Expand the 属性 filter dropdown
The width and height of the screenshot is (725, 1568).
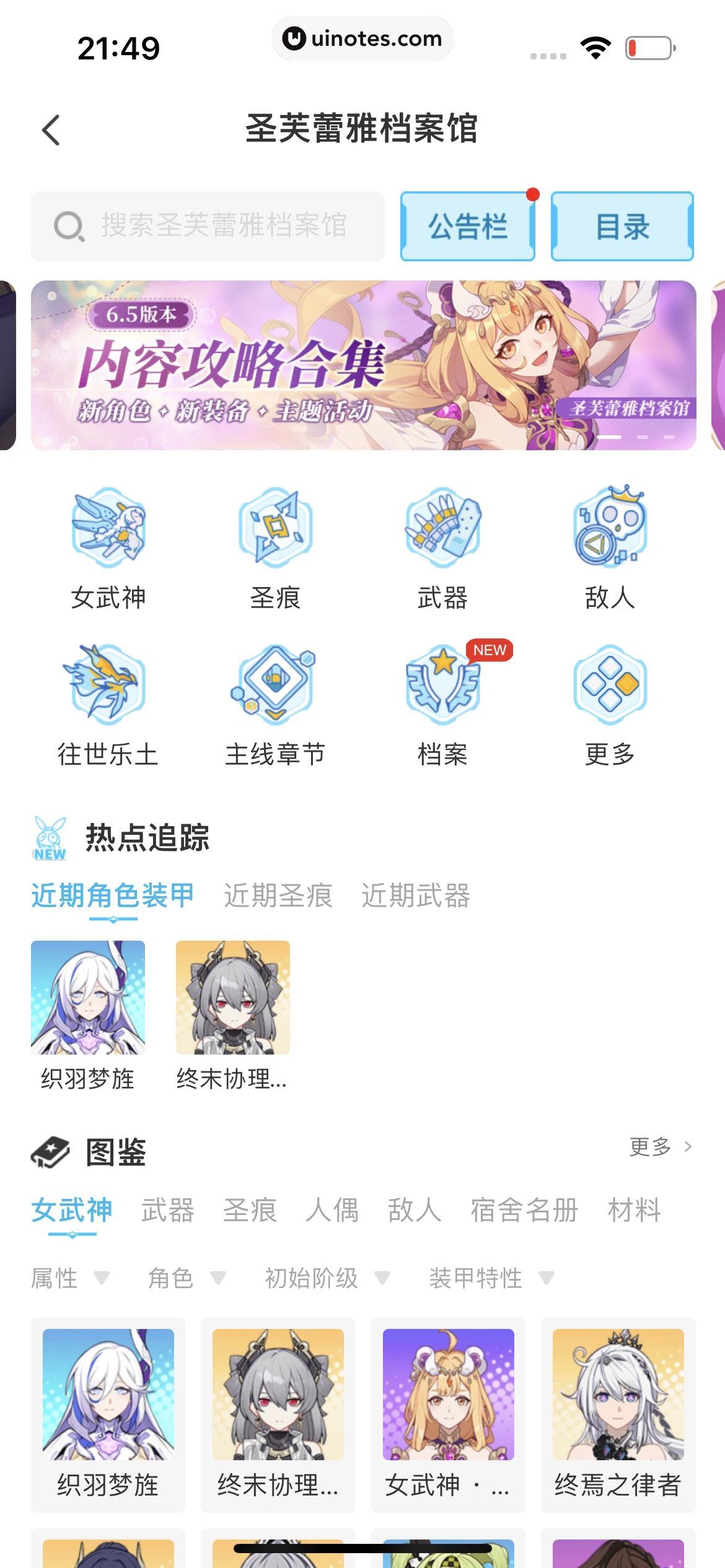(70, 1278)
